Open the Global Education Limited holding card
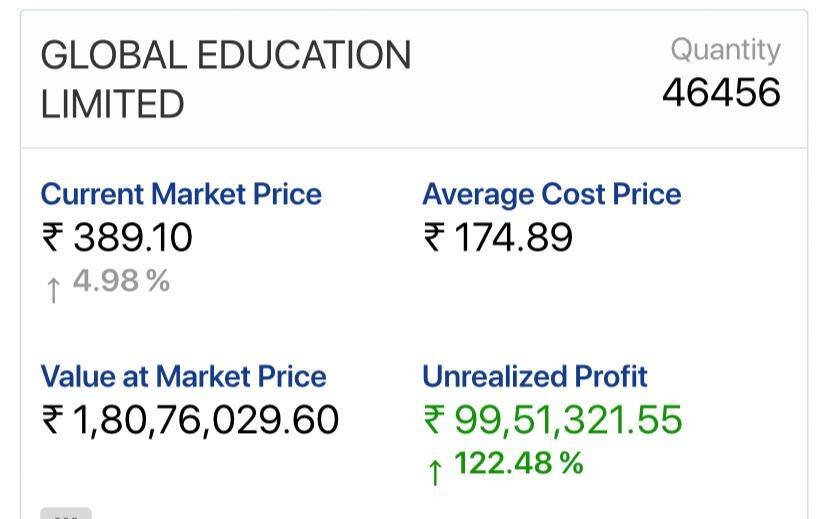 [x=226, y=80]
